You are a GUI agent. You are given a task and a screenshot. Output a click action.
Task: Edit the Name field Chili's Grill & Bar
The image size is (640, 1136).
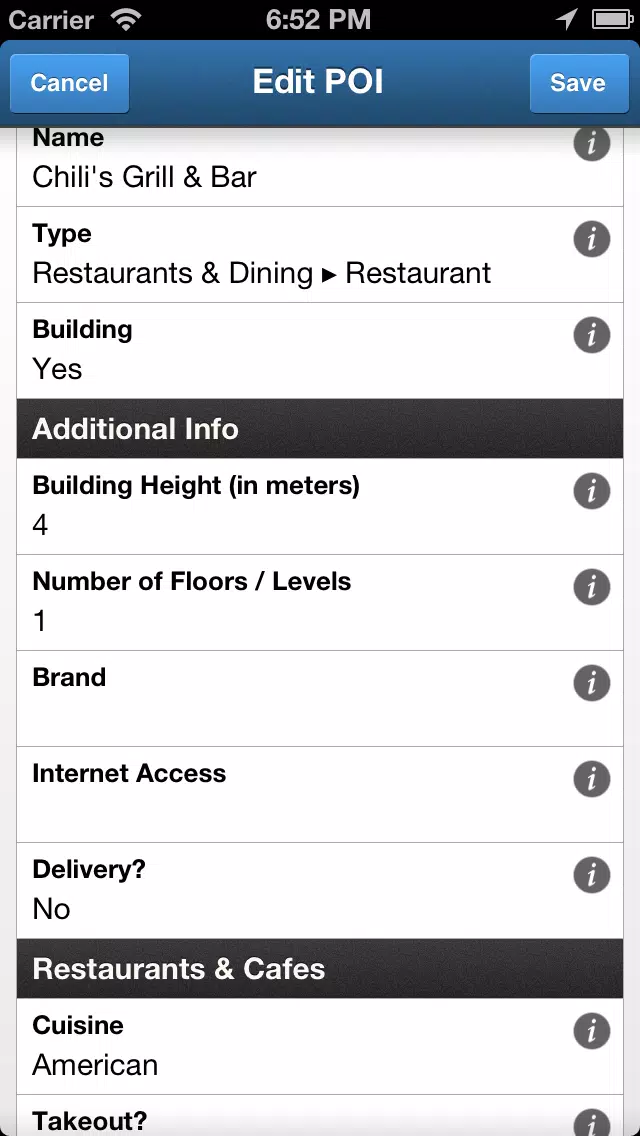[320, 167]
